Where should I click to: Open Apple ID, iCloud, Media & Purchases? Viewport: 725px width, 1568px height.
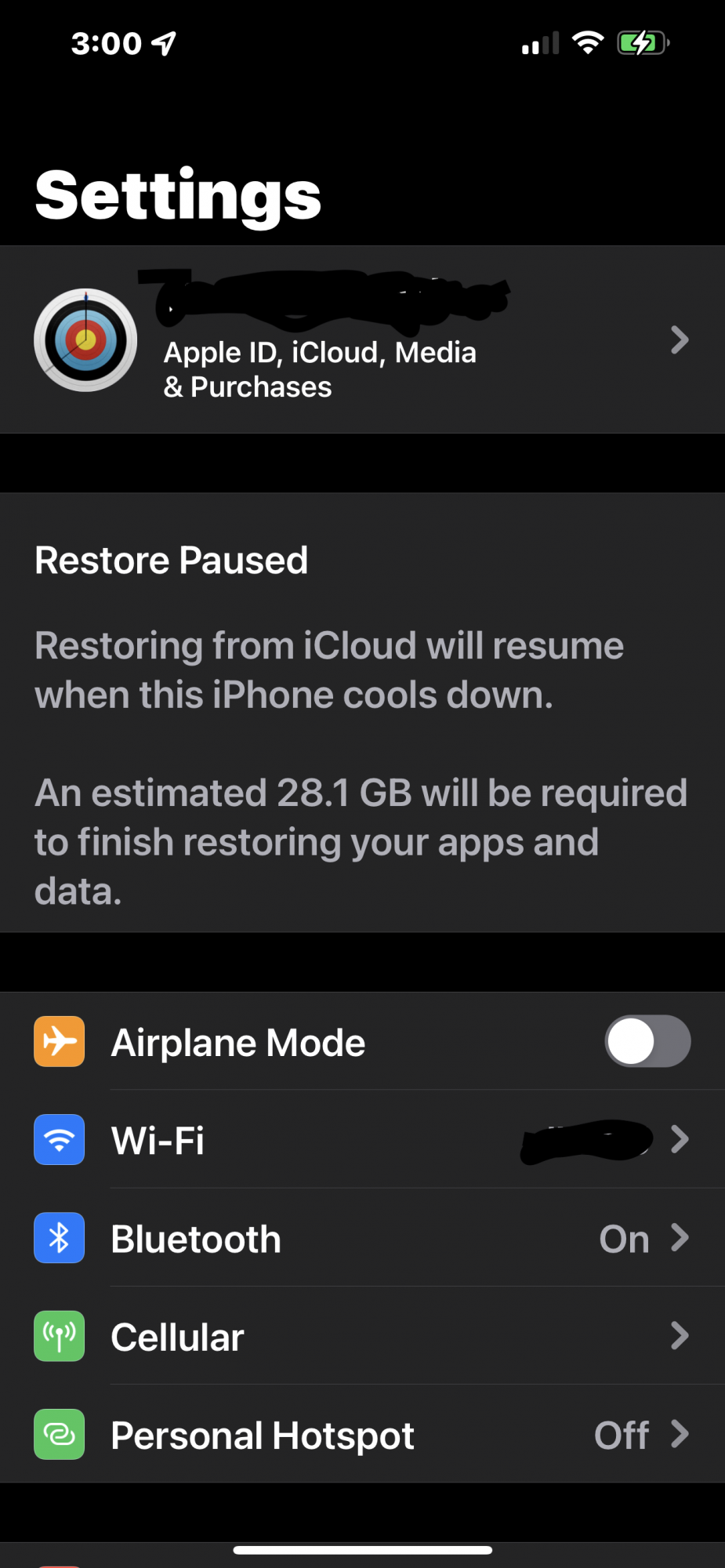[x=362, y=339]
